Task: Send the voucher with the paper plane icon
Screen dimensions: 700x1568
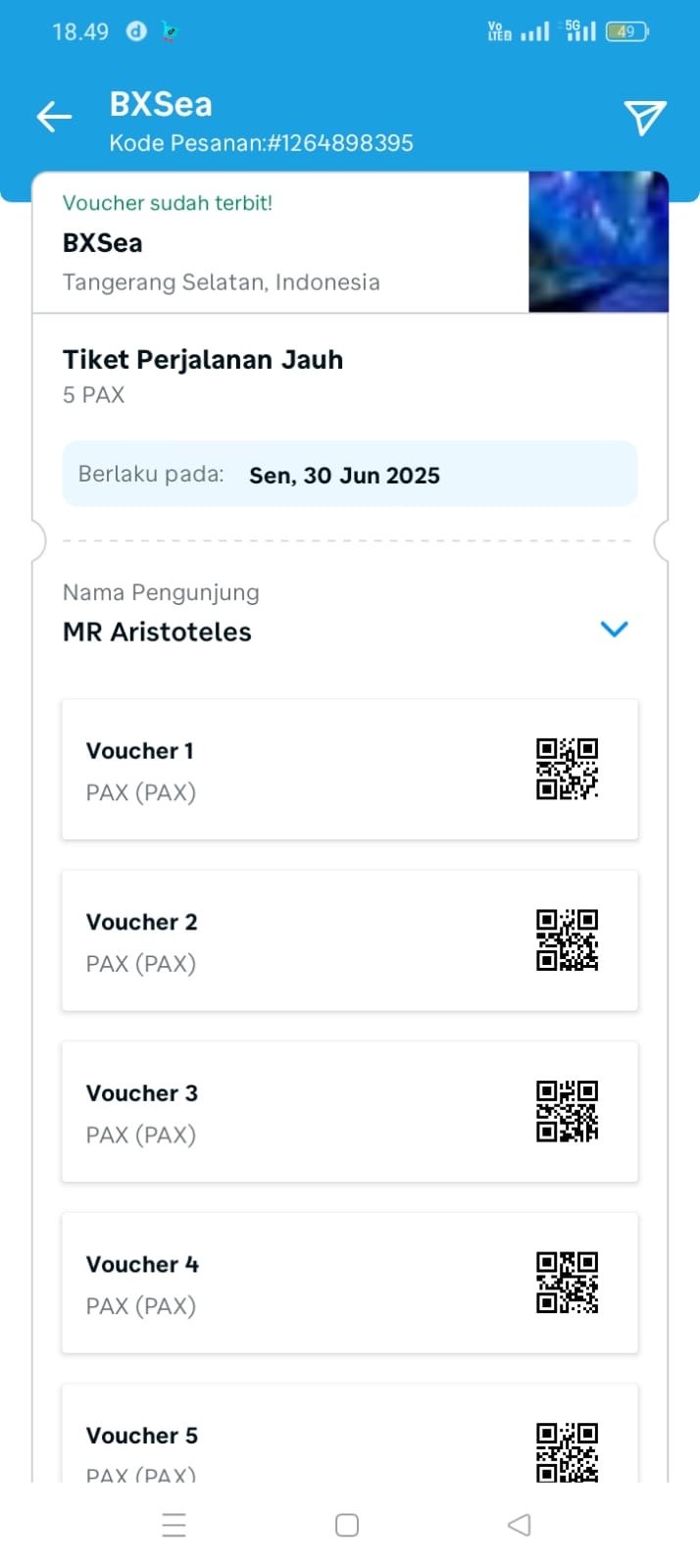Action: point(645,118)
